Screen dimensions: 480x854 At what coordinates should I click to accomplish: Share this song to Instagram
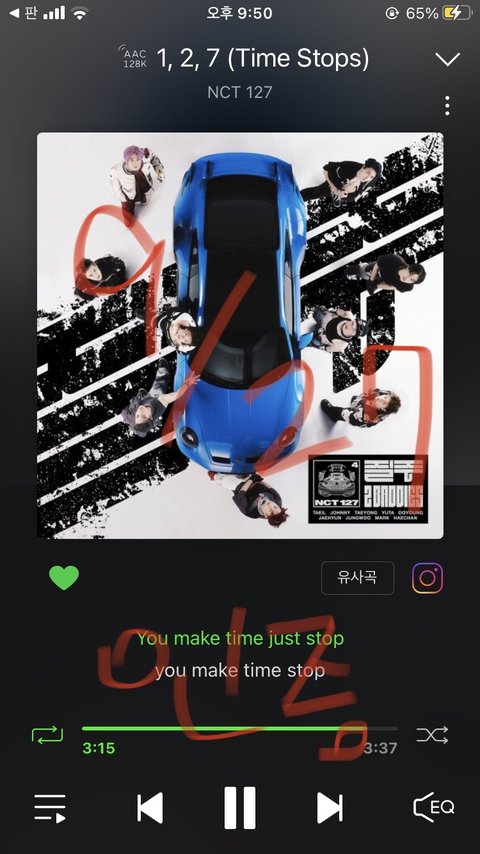427,578
